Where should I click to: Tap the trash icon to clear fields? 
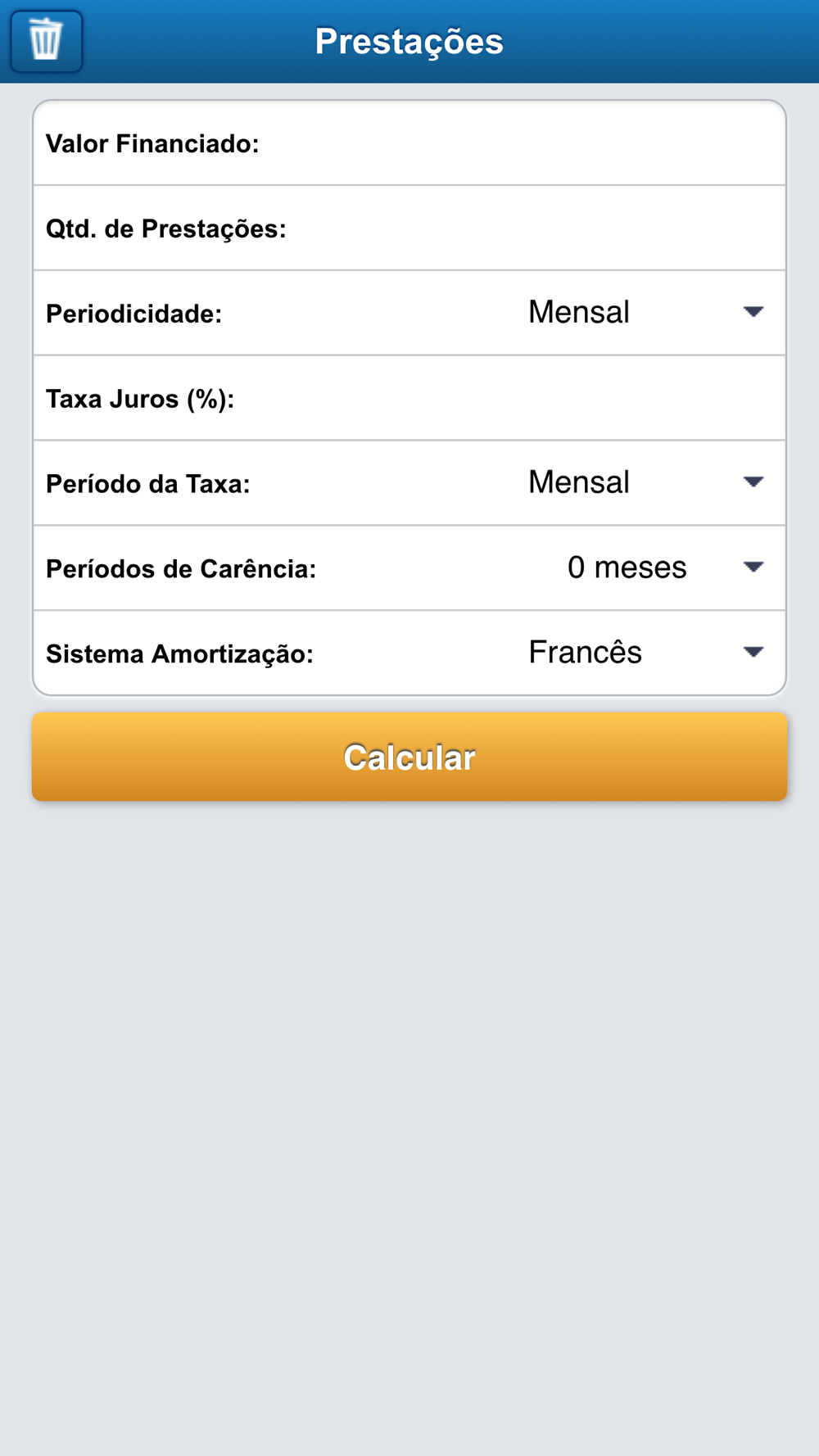pos(46,41)
